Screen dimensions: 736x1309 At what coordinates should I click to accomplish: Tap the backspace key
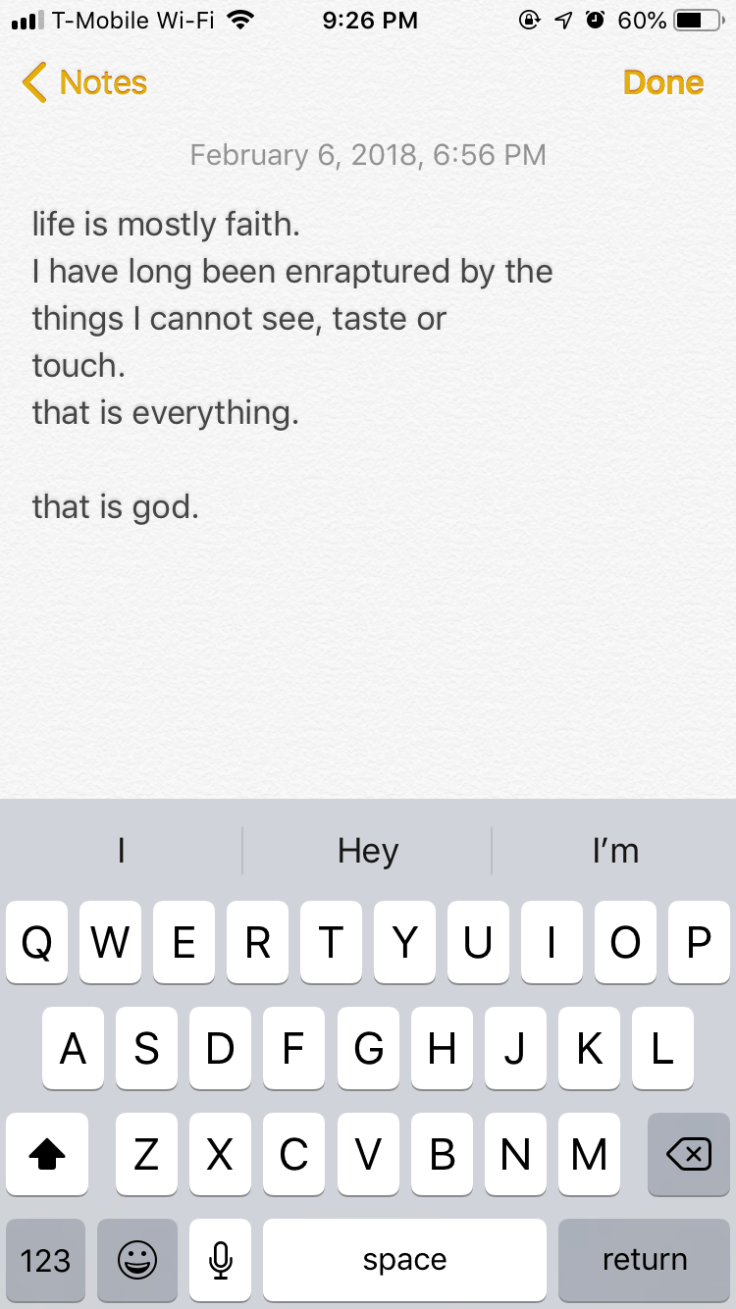tap(688, 1155)
